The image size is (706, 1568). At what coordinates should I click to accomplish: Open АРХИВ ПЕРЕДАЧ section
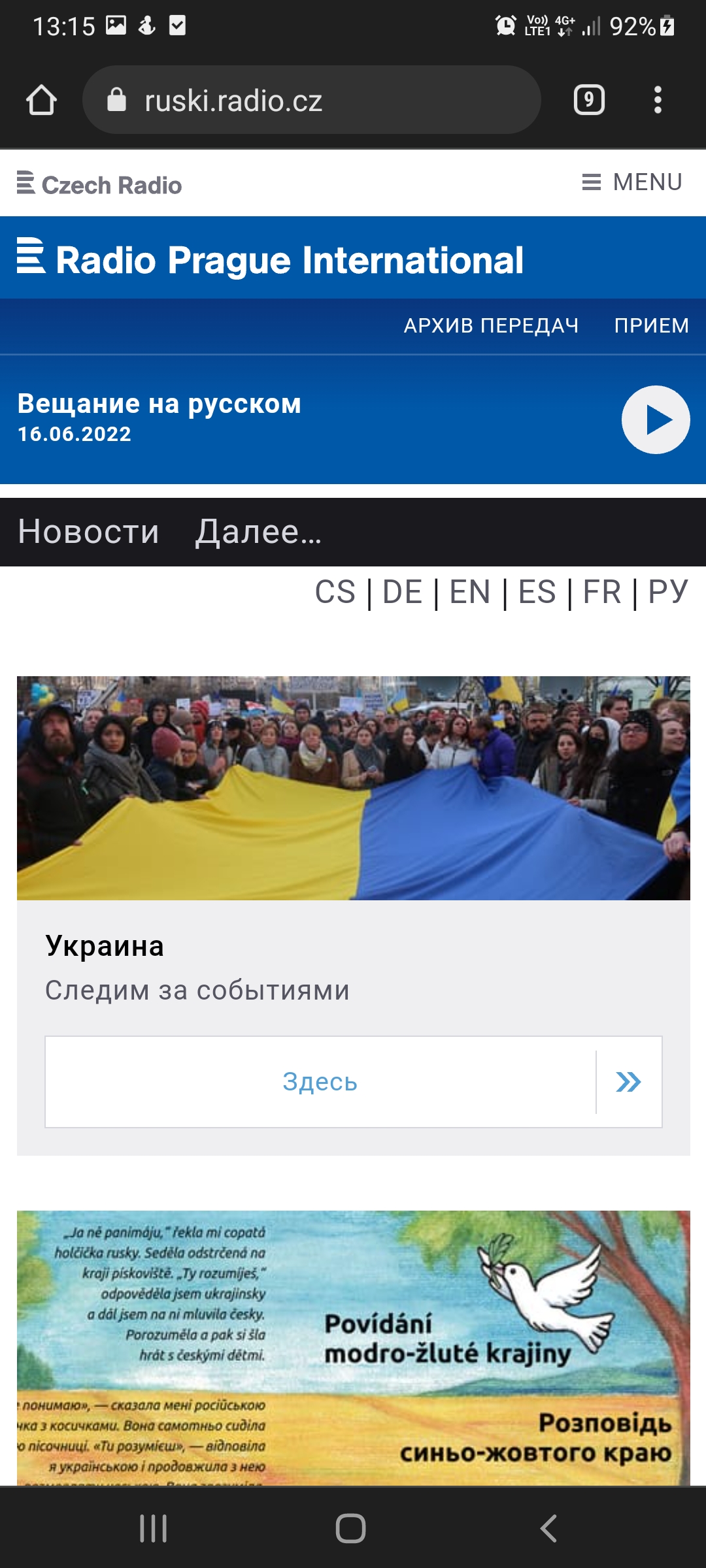coord(491,325)
